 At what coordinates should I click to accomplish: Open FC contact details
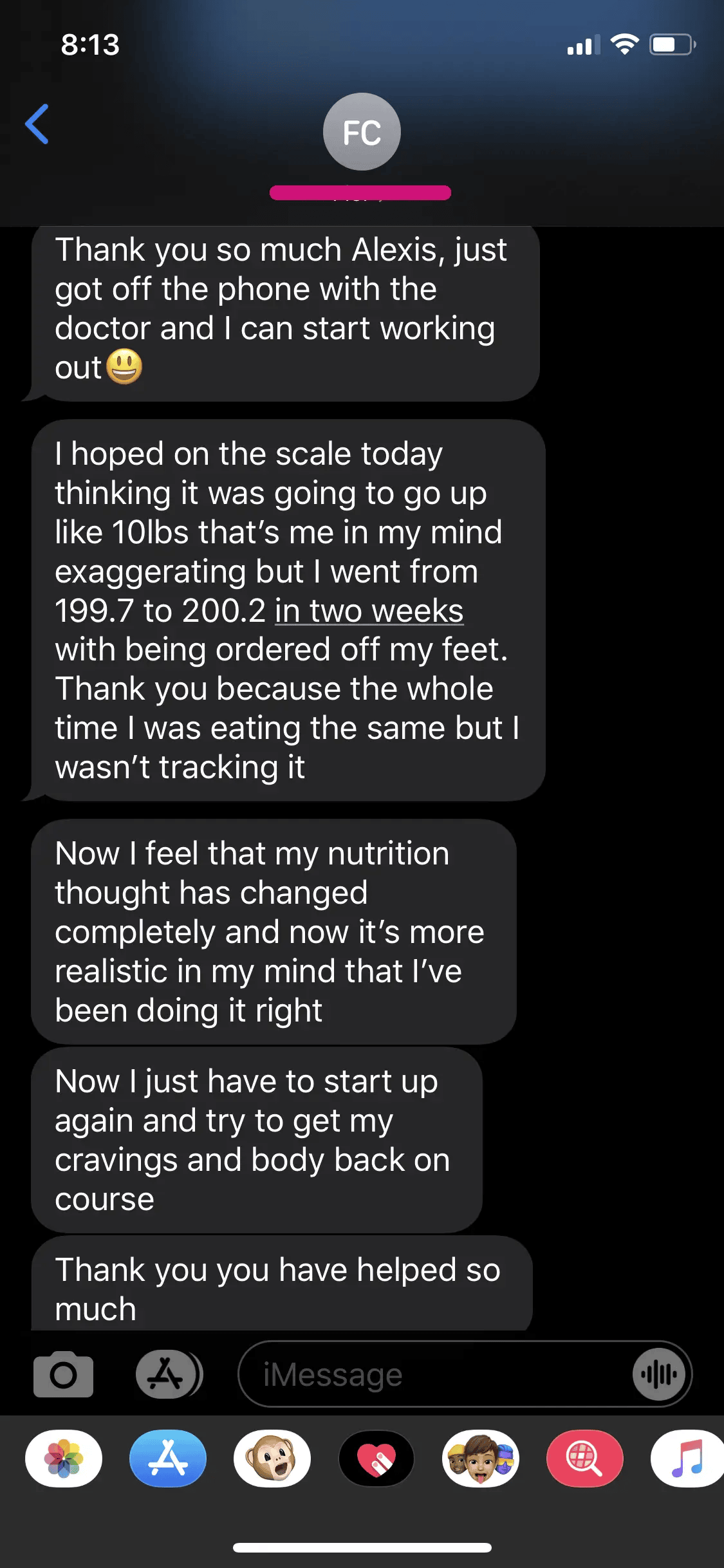362,132
